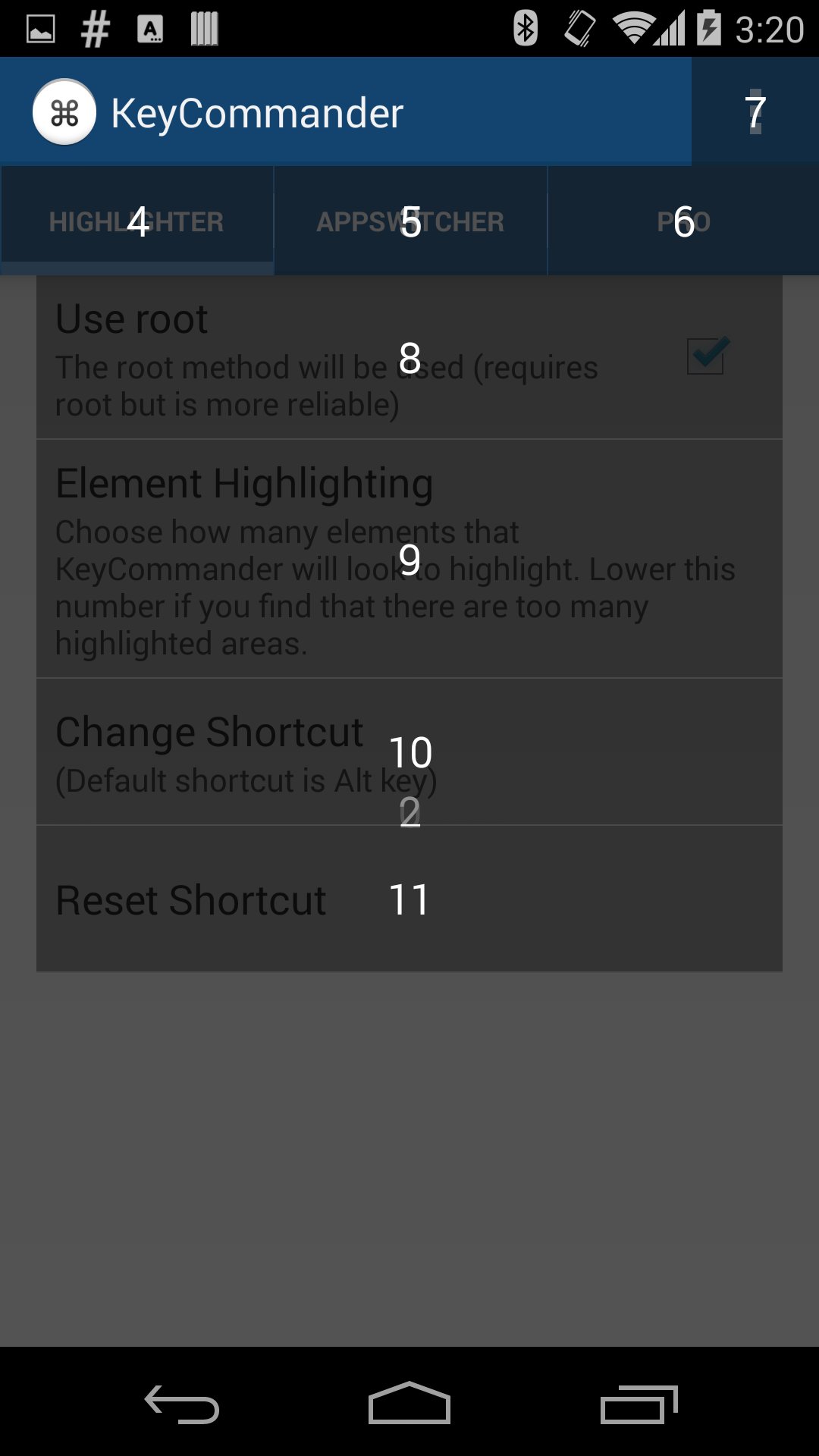Uncheck the Use root checkbox
Viewport: 819px width, 1456px height.
706,356
